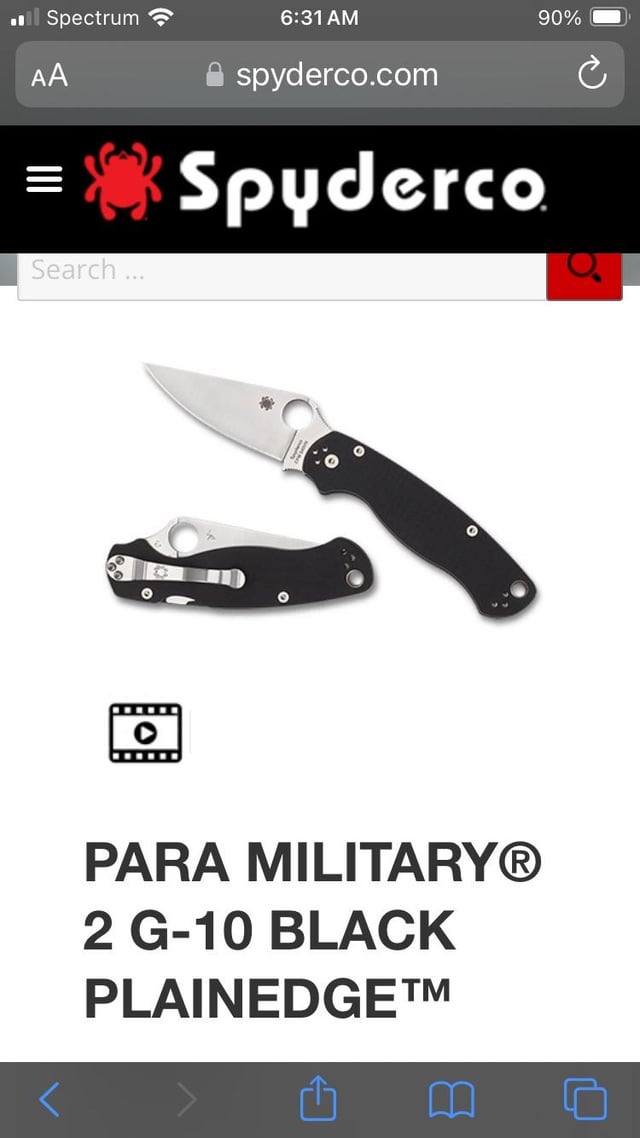Image resolution: width=640 pixels, height=1138 pixels.
Task: Go back to the previous page
Action: [49, 1100]
